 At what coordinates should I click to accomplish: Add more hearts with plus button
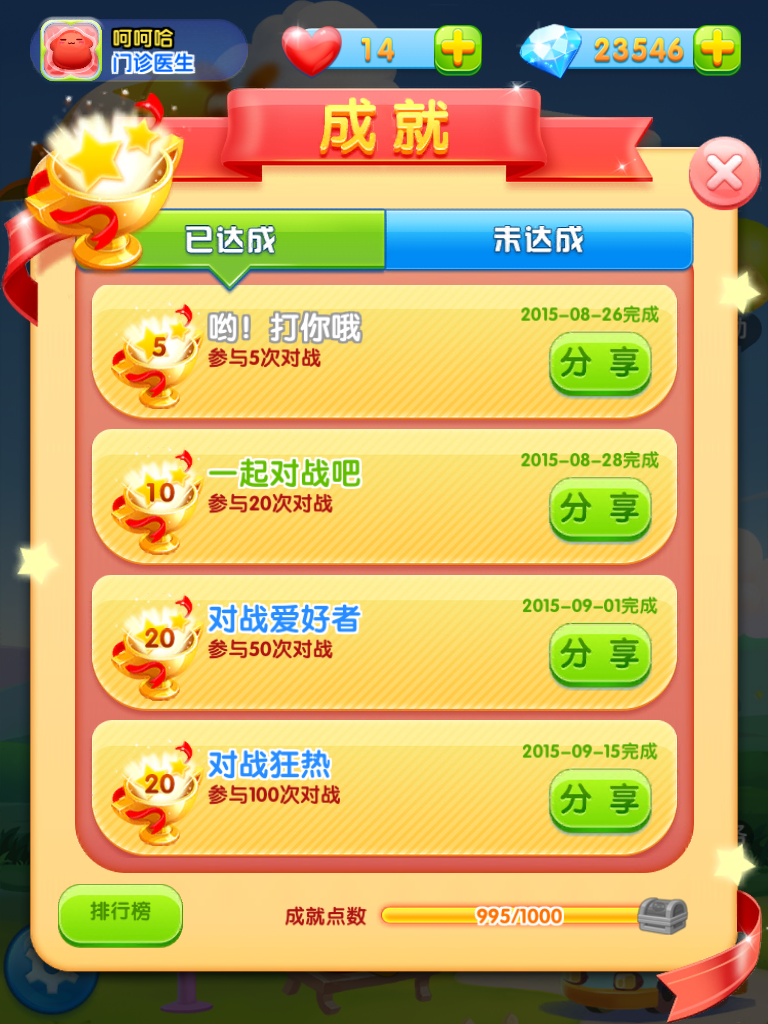458,49
